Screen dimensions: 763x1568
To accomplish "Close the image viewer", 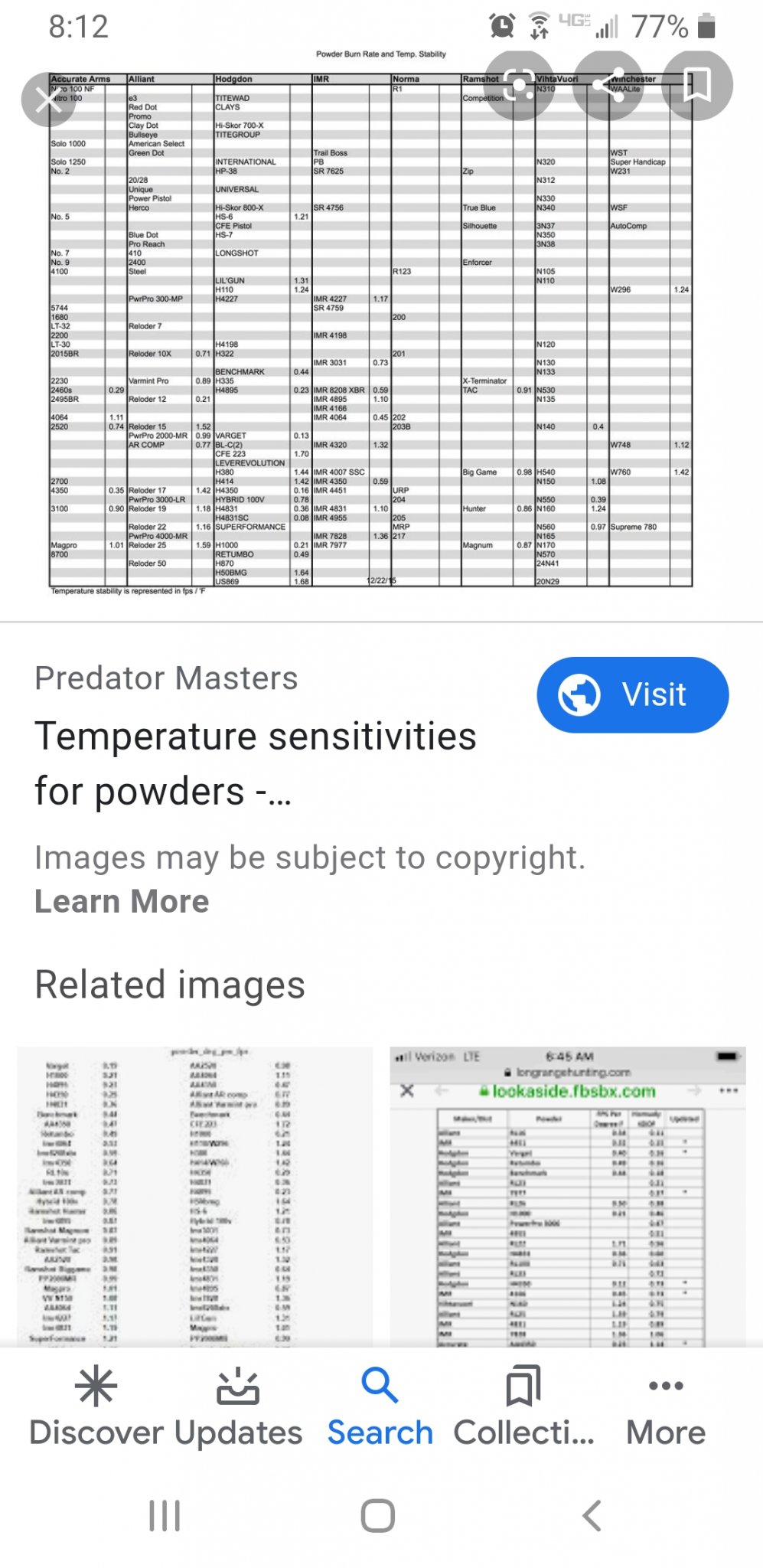I will (x=48, y=100).
